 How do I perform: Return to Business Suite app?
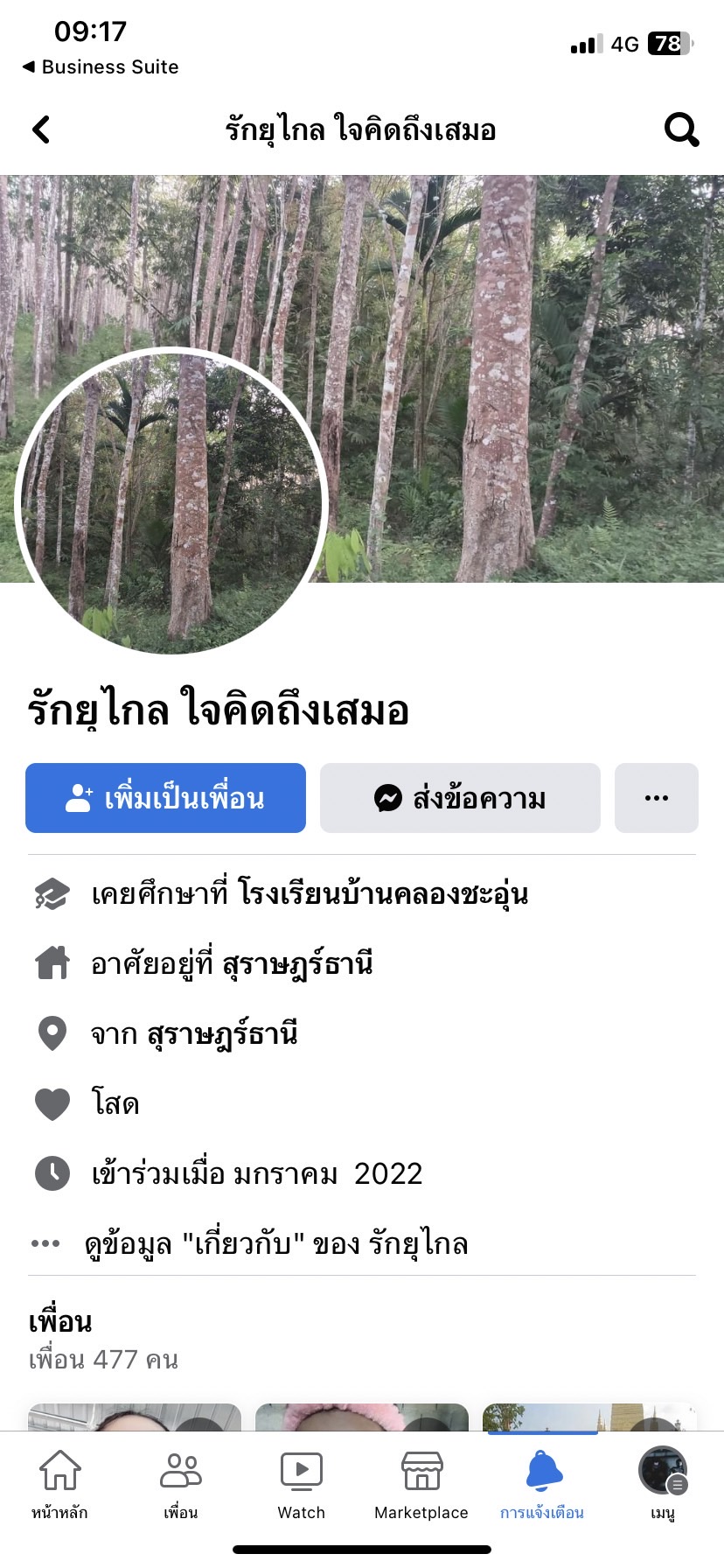point(101,67)
